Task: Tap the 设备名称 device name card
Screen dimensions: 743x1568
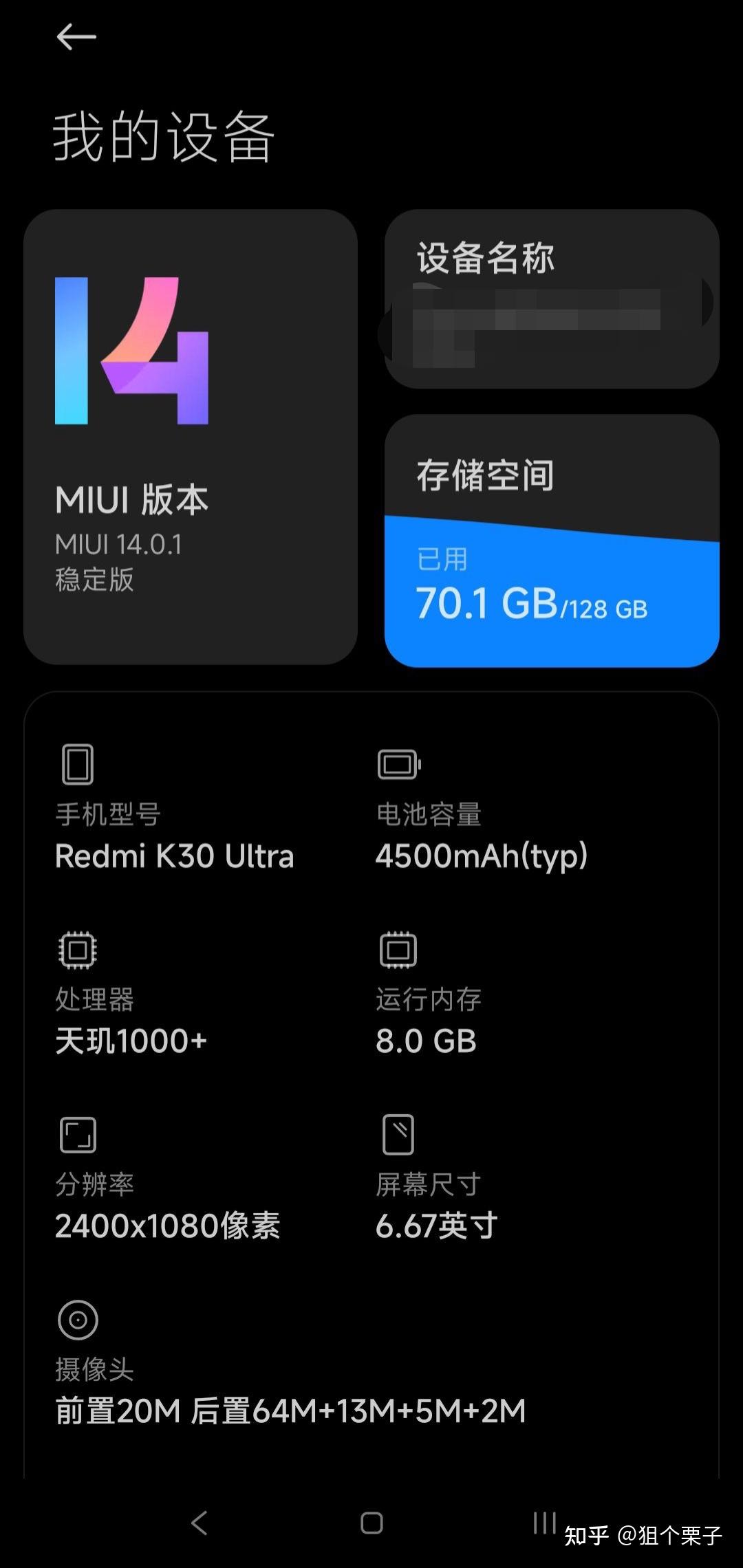Action: (550, 299)
